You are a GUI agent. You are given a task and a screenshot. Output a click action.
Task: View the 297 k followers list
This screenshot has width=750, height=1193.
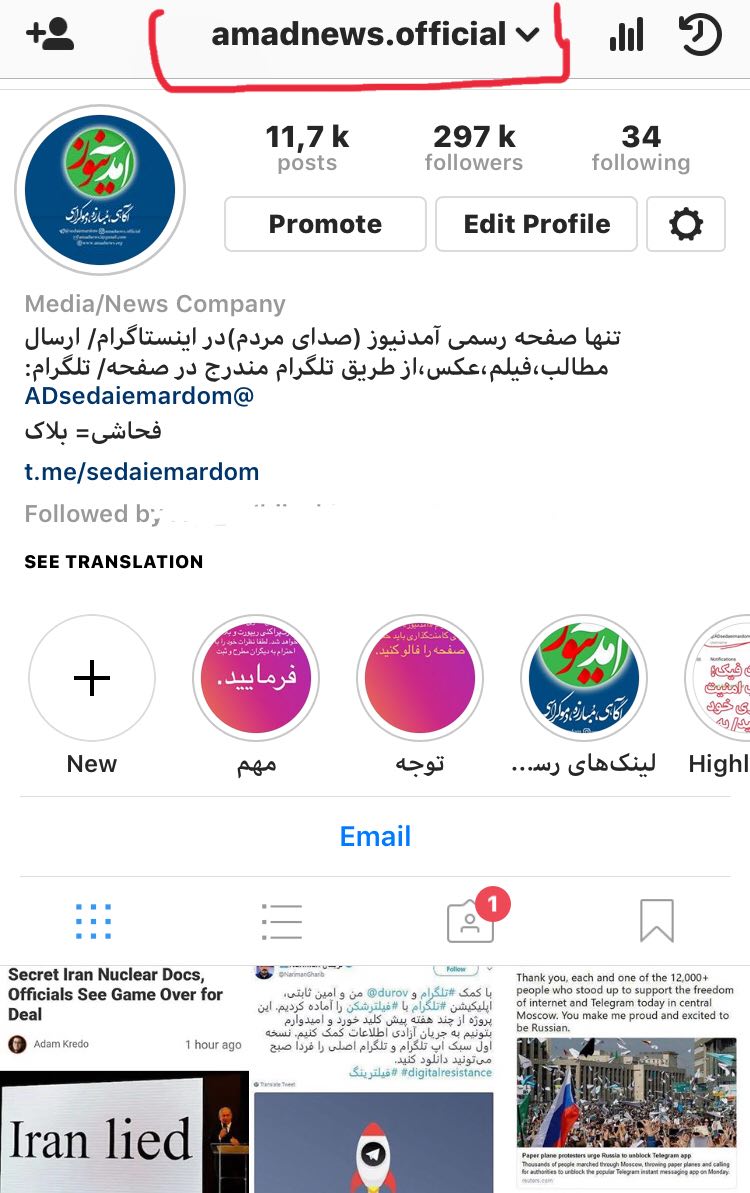pyautogui.click(x=474, y=147)
